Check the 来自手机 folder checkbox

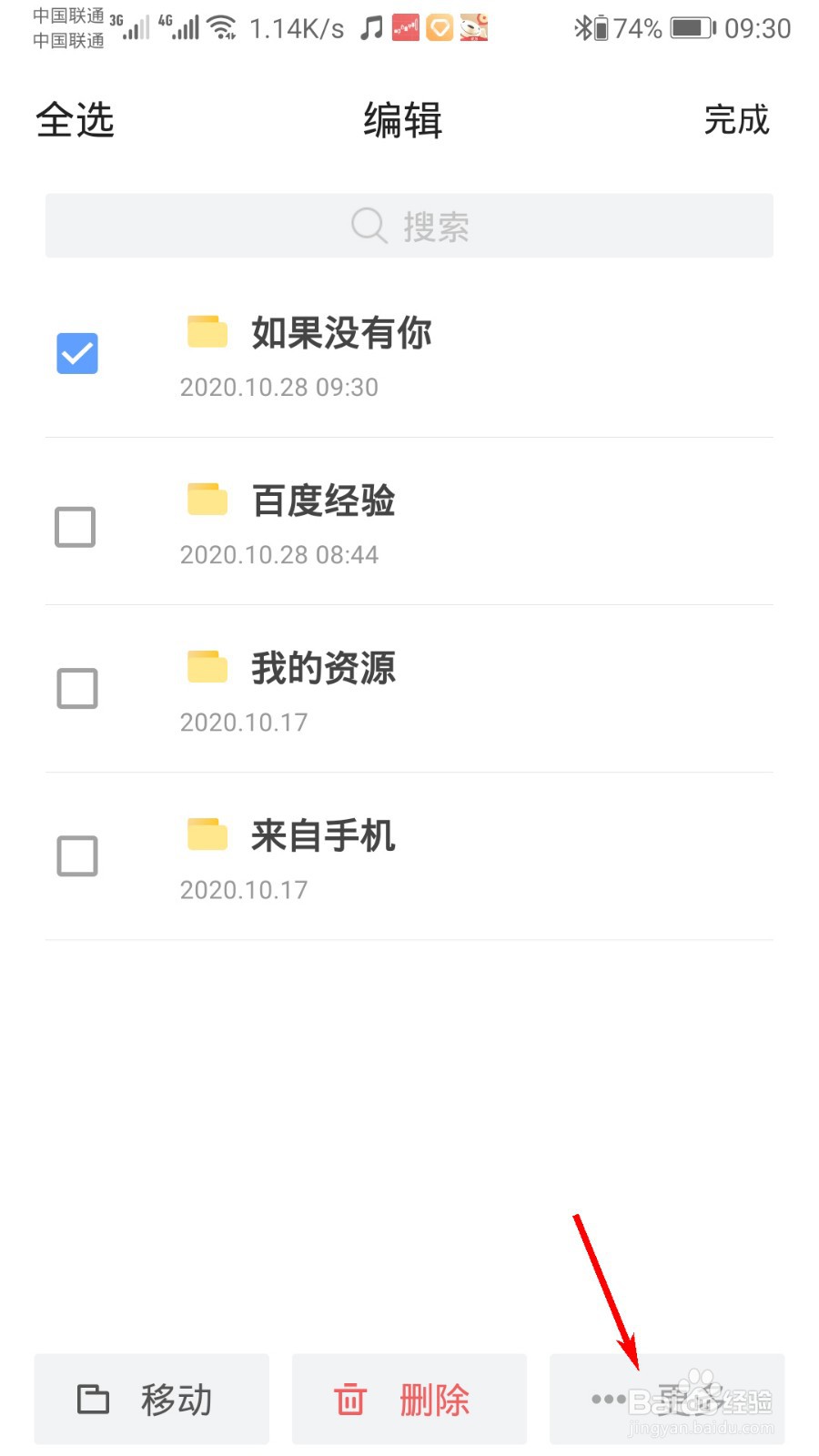(x=77, y=856)
